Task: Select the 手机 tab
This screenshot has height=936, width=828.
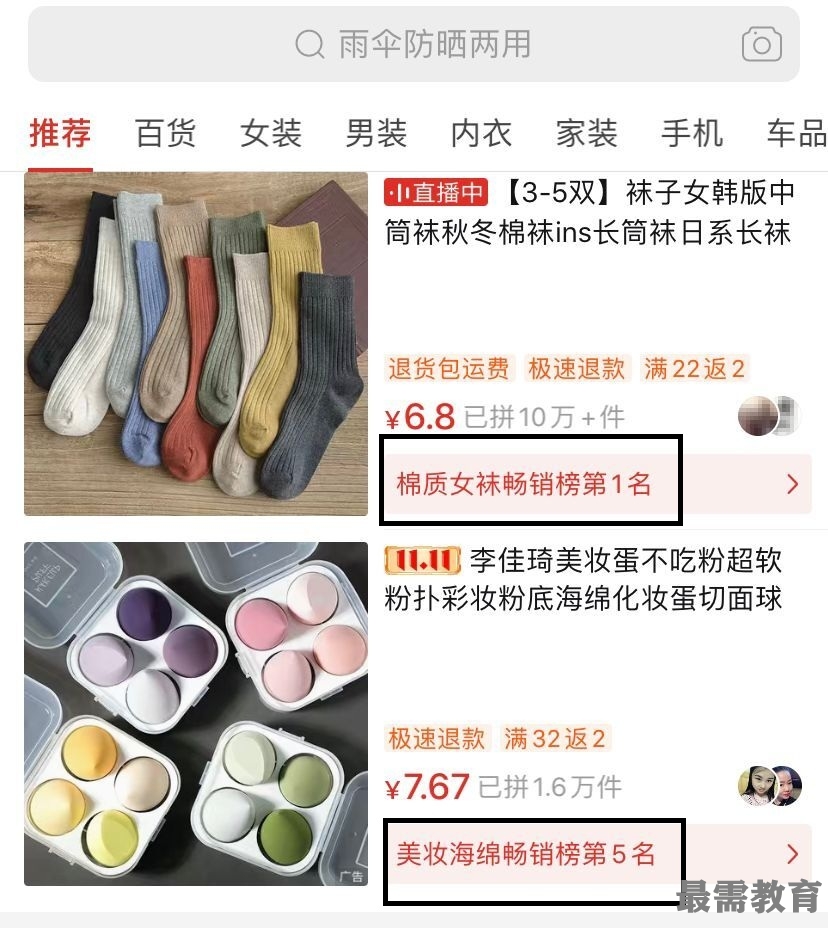Action: pos(691,133)
